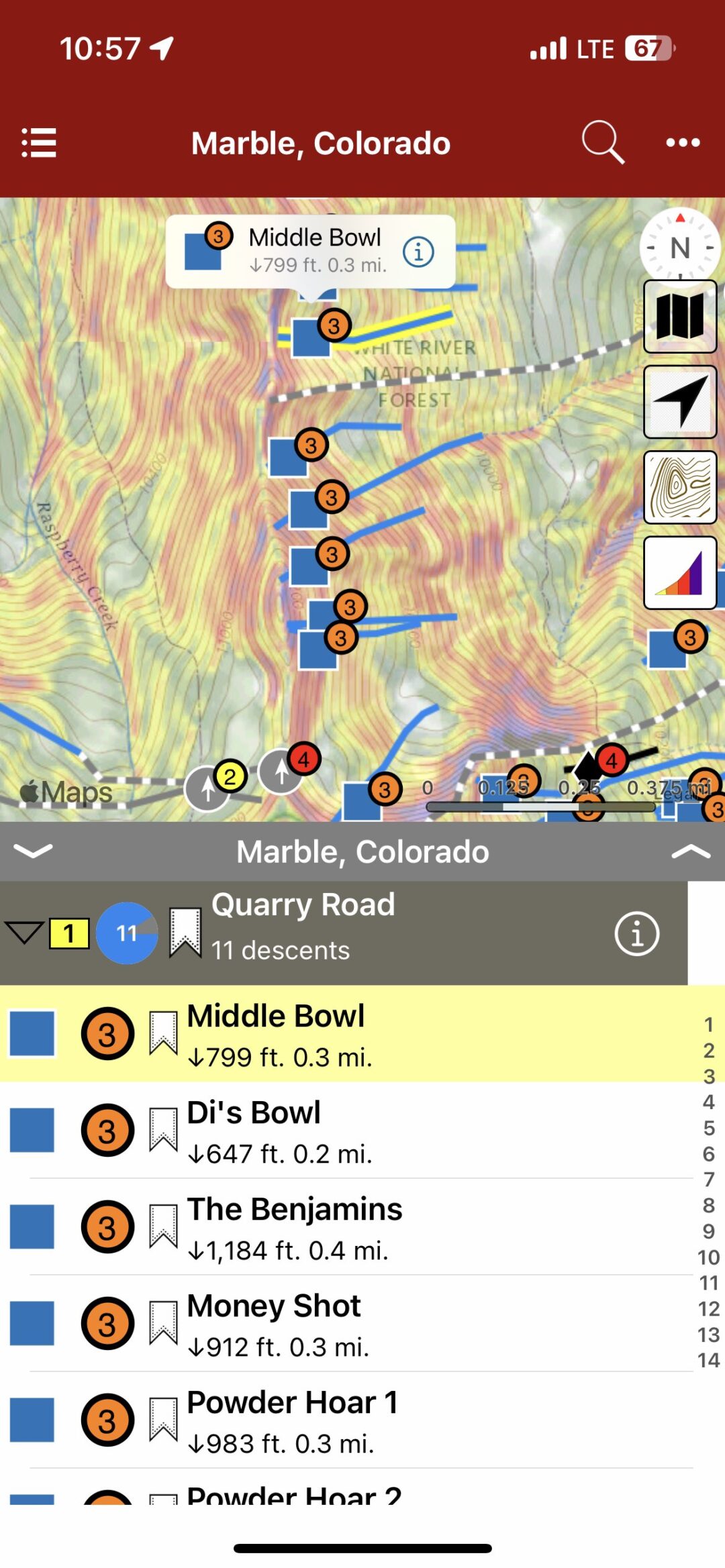Image resolution: width=725 pixels, height=1568 pixels.
Task: Expand the Marble, Colorado list panel
Action: [690, 851]
